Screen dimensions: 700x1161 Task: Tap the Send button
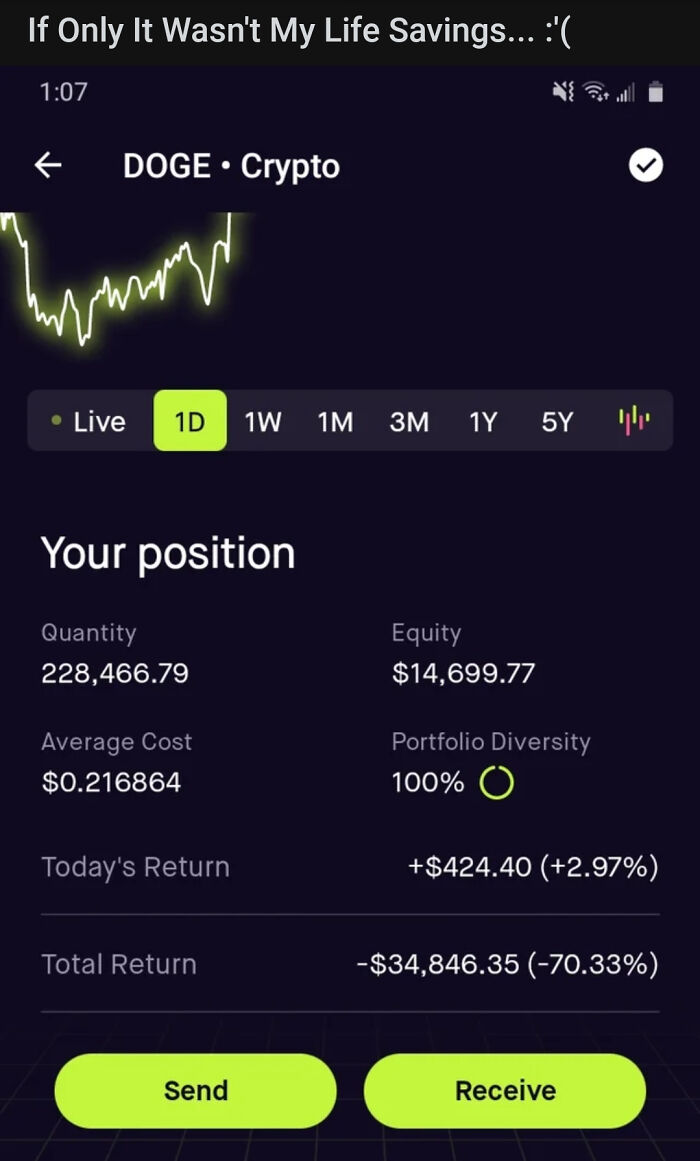click(195, 1090)
